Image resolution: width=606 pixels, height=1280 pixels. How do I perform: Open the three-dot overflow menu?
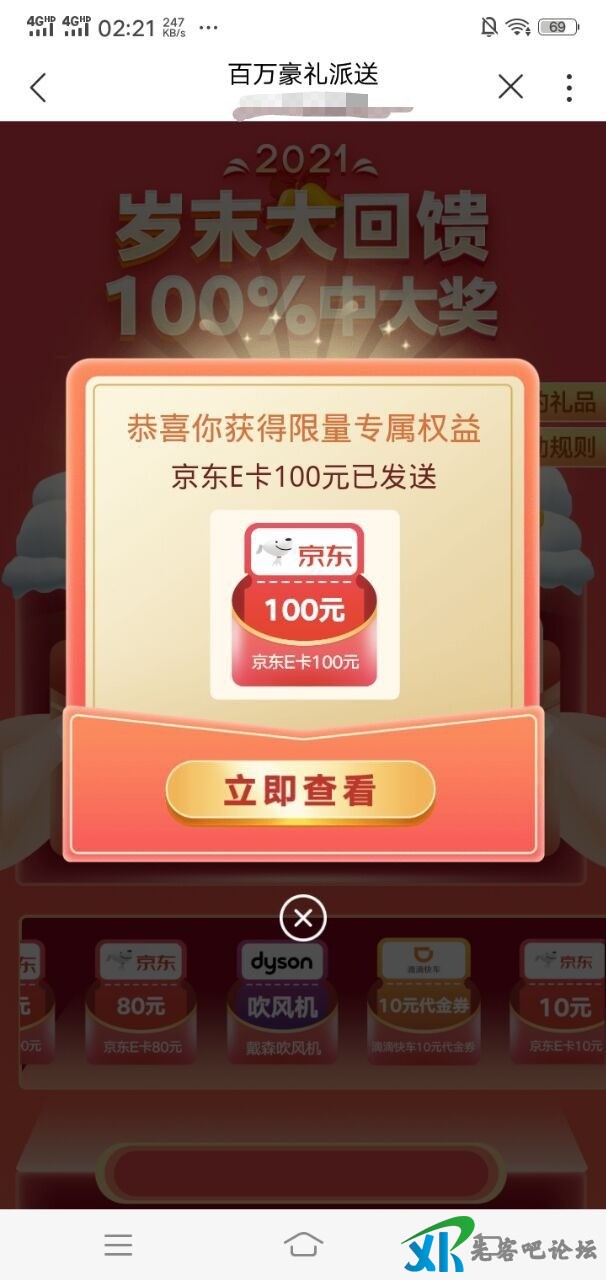(569, 88)
